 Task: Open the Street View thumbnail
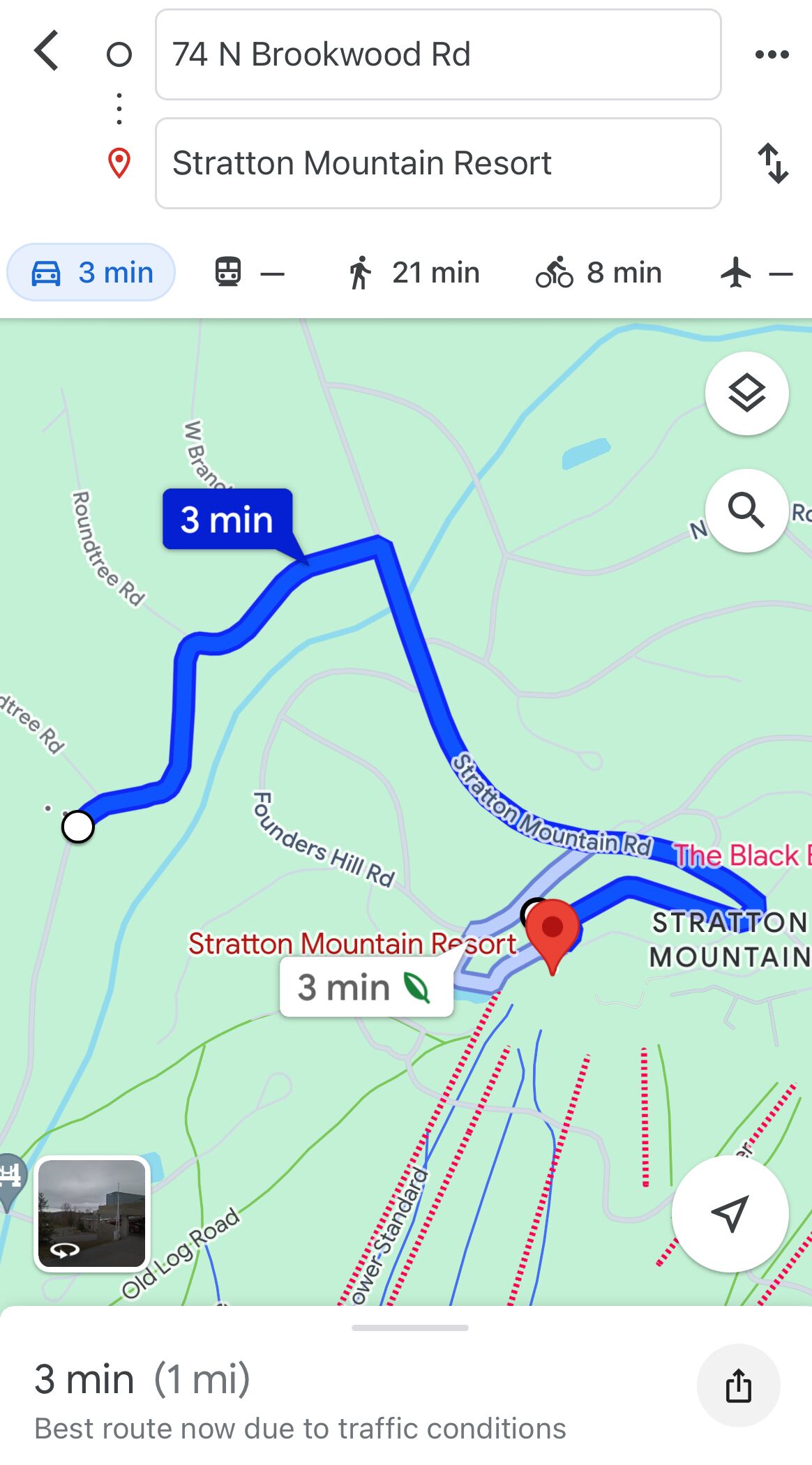[92, 1214]
